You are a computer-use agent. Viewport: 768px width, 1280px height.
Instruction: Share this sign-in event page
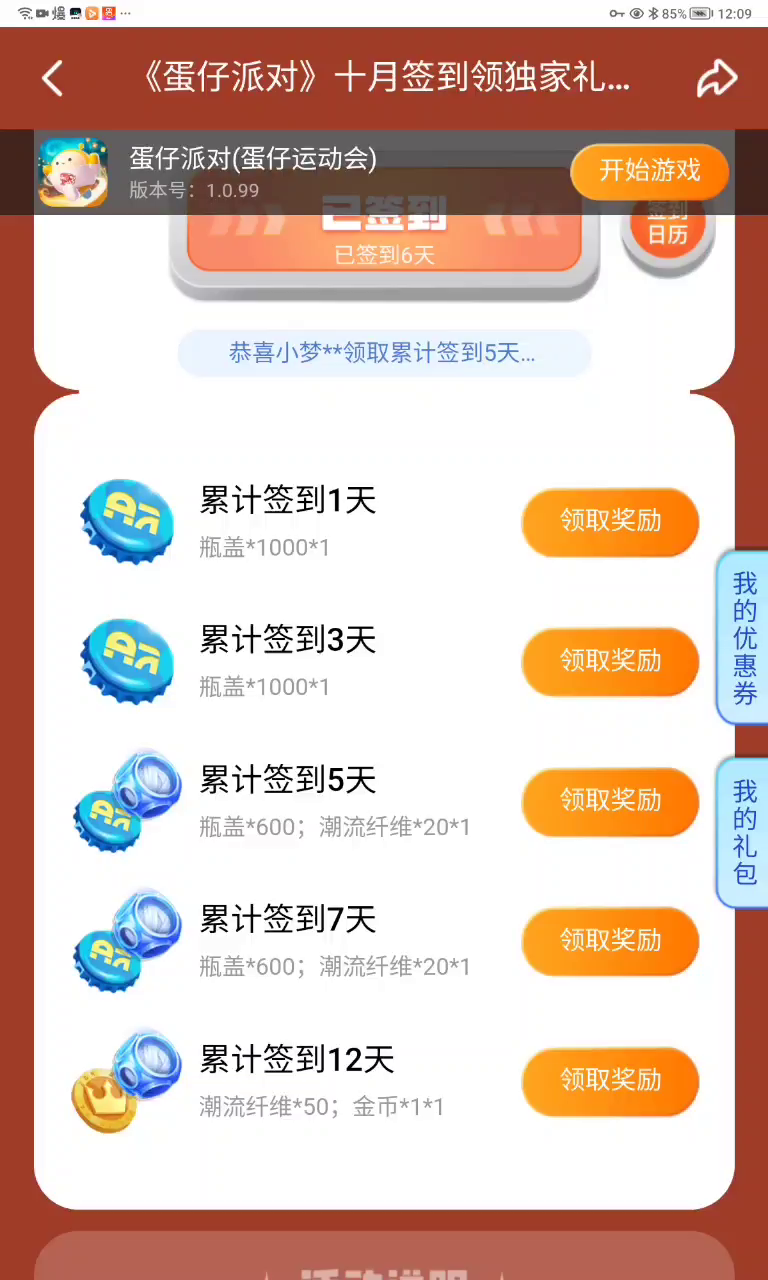(x=716, y=79)
